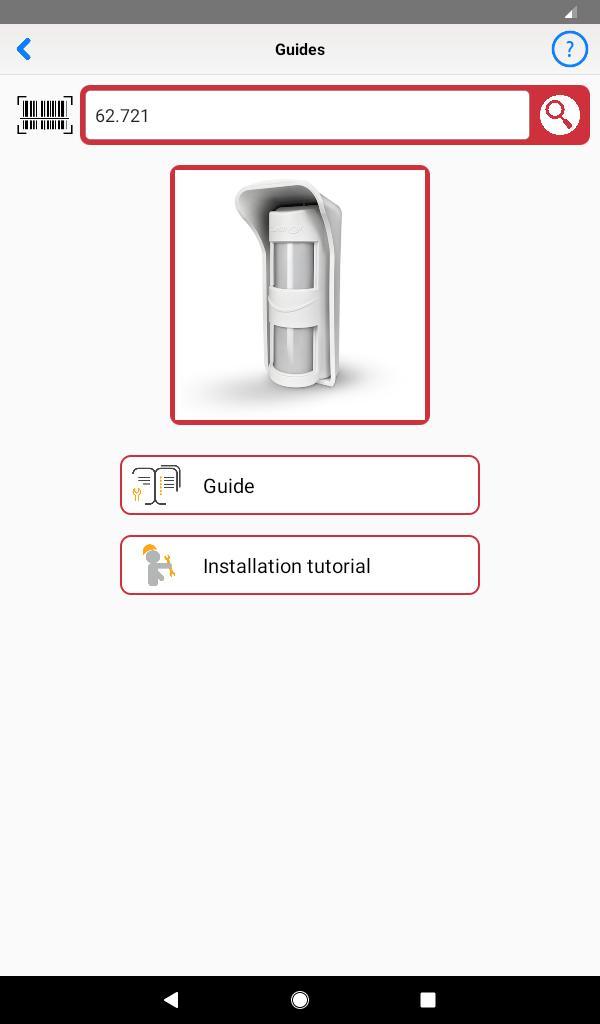View the Installation tutorial
The width and height of the screenshot is (600, 1024).
pyautogui.click(x=300, y=565)
